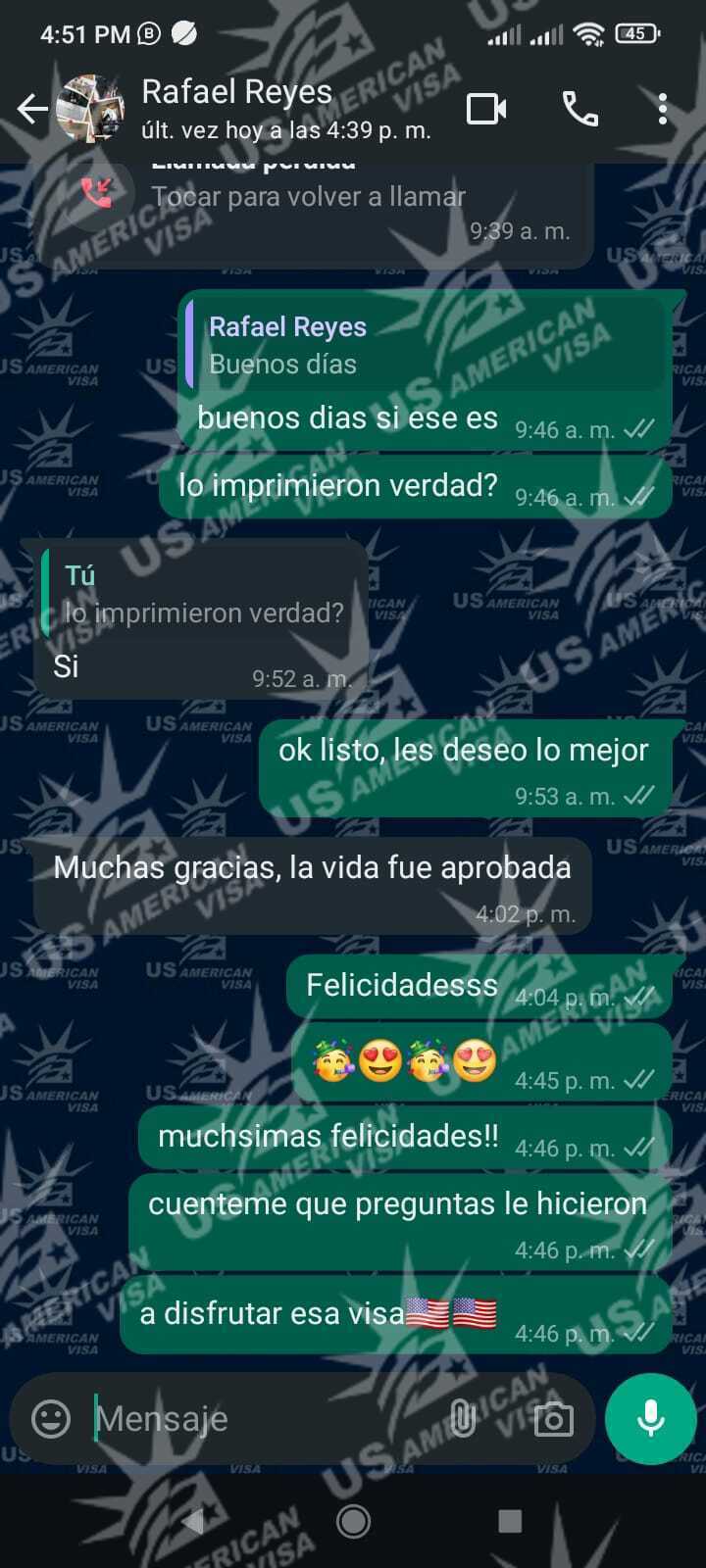Viewport: 706px width, 1568px height.
Task: Open the chat overflow menu
Action: click(x=663, y=109)
